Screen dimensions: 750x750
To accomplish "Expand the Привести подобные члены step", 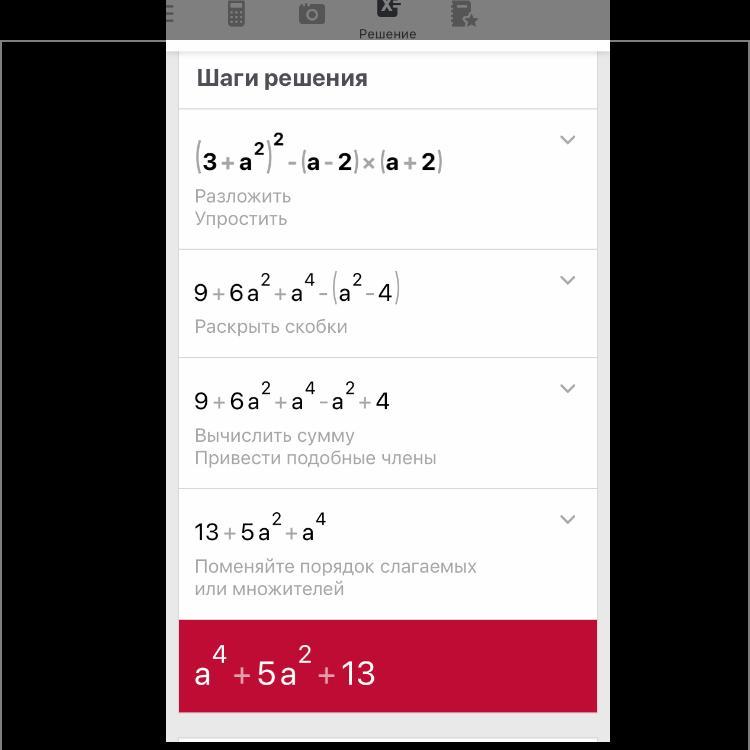I will click(x=567, y=388).
